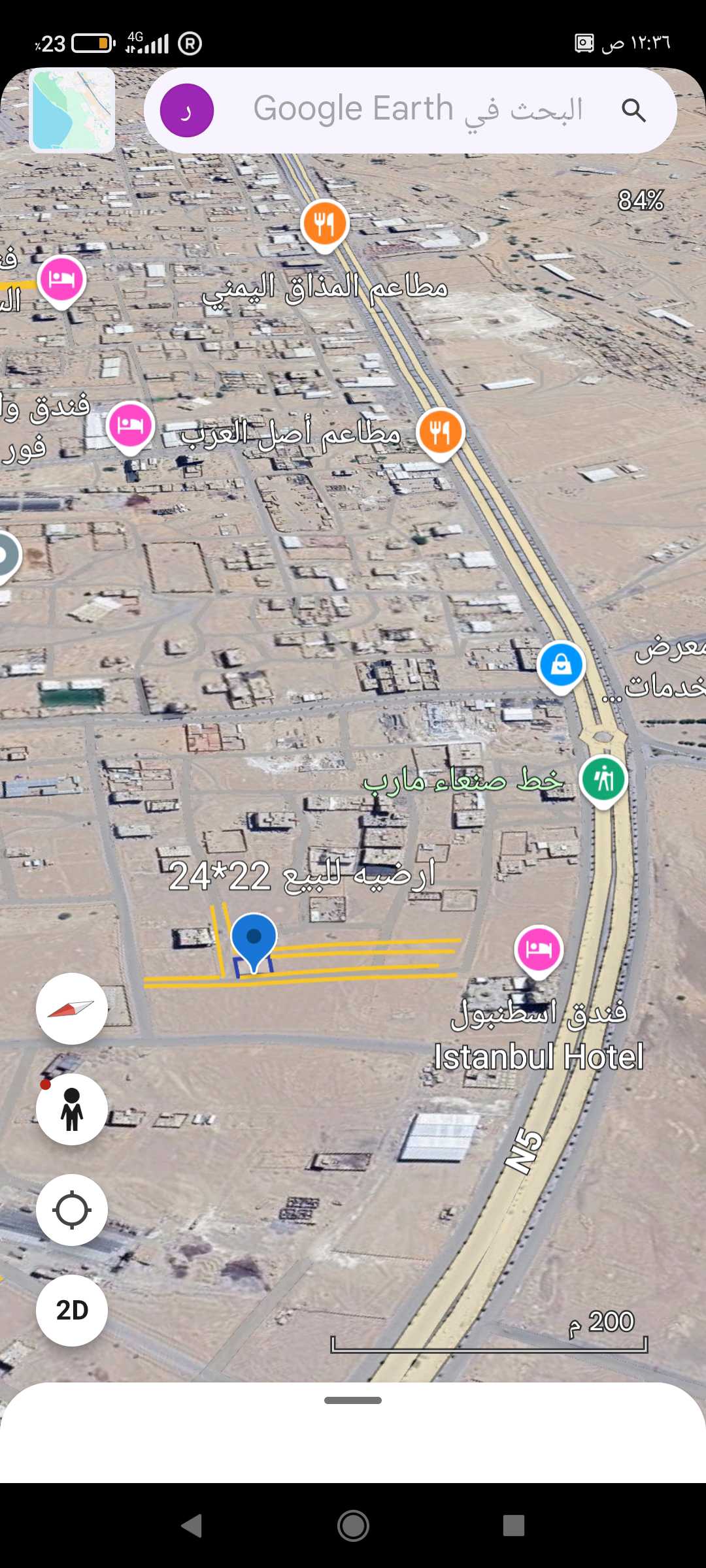Return to the system home screen
The image size is (706, 1568).
(x=353, y=1526)
